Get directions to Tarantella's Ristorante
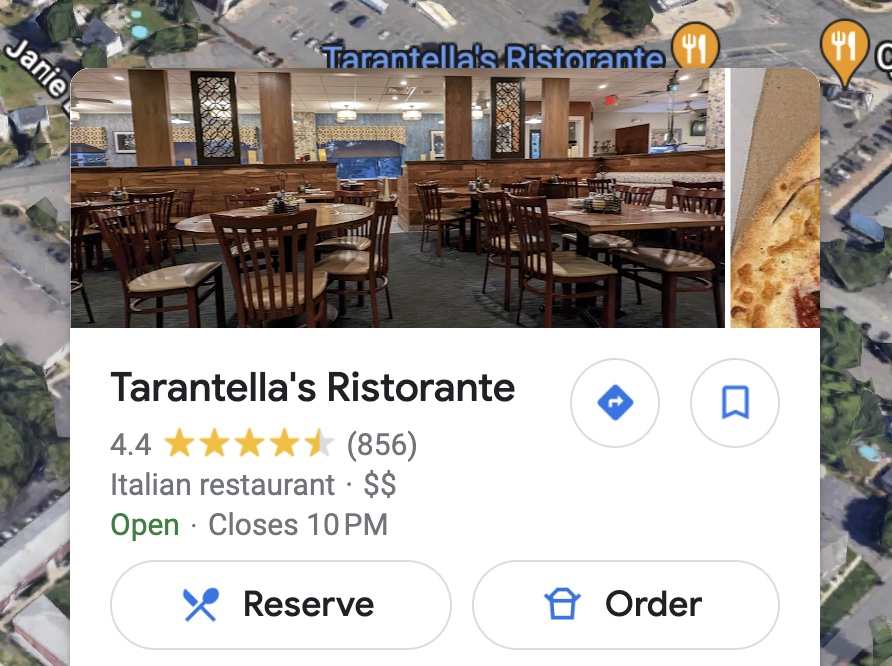 point(614,403)
